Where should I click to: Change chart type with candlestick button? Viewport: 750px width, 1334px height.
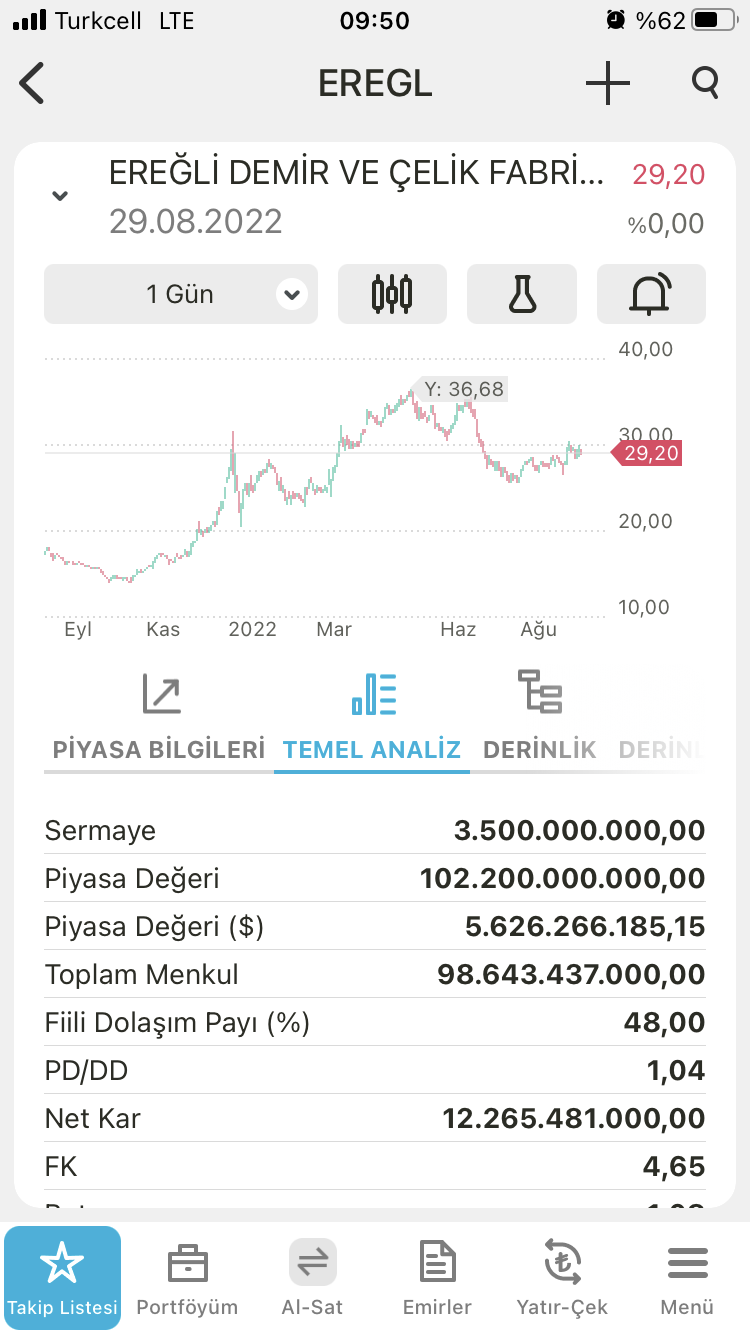(392, 294)
